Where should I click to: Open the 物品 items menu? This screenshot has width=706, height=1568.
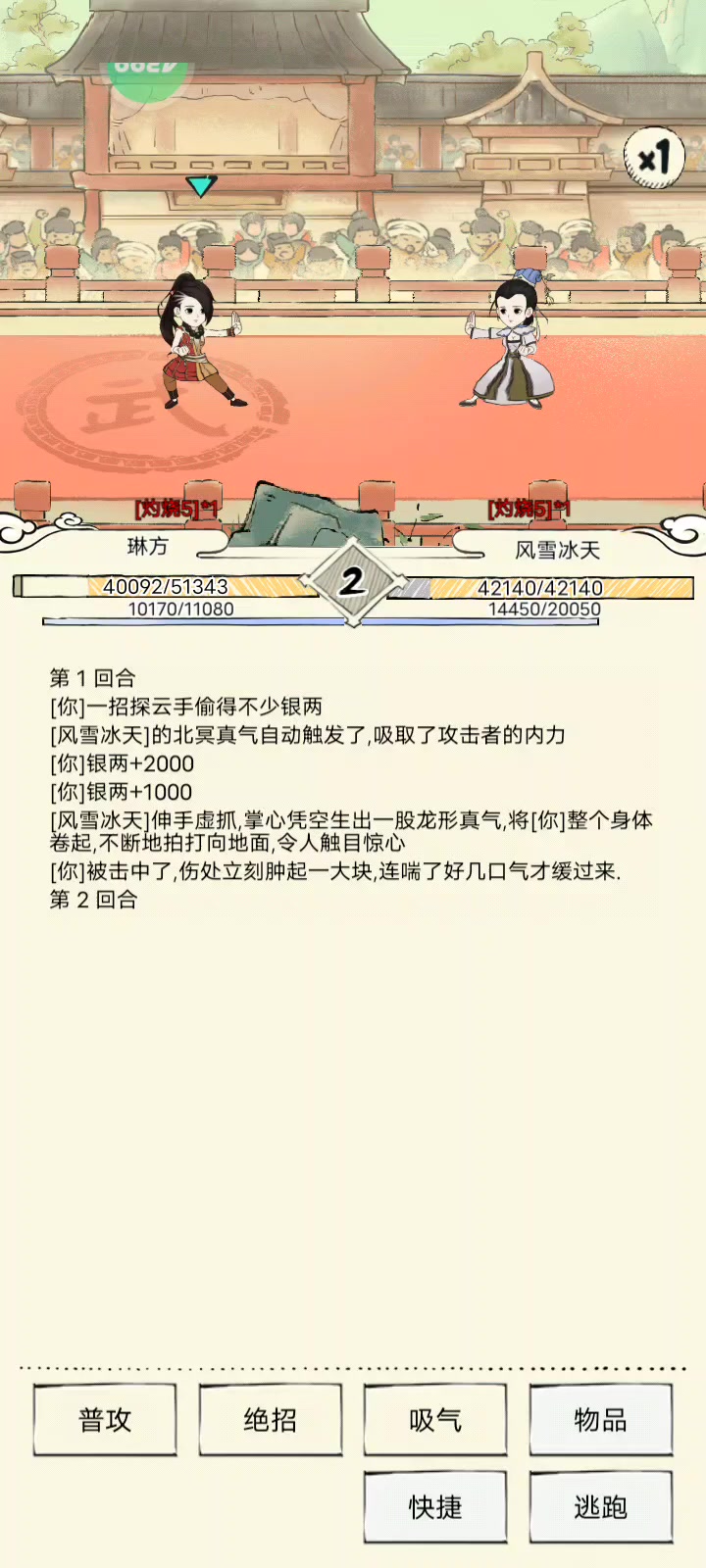click(x=600, y=1419)
